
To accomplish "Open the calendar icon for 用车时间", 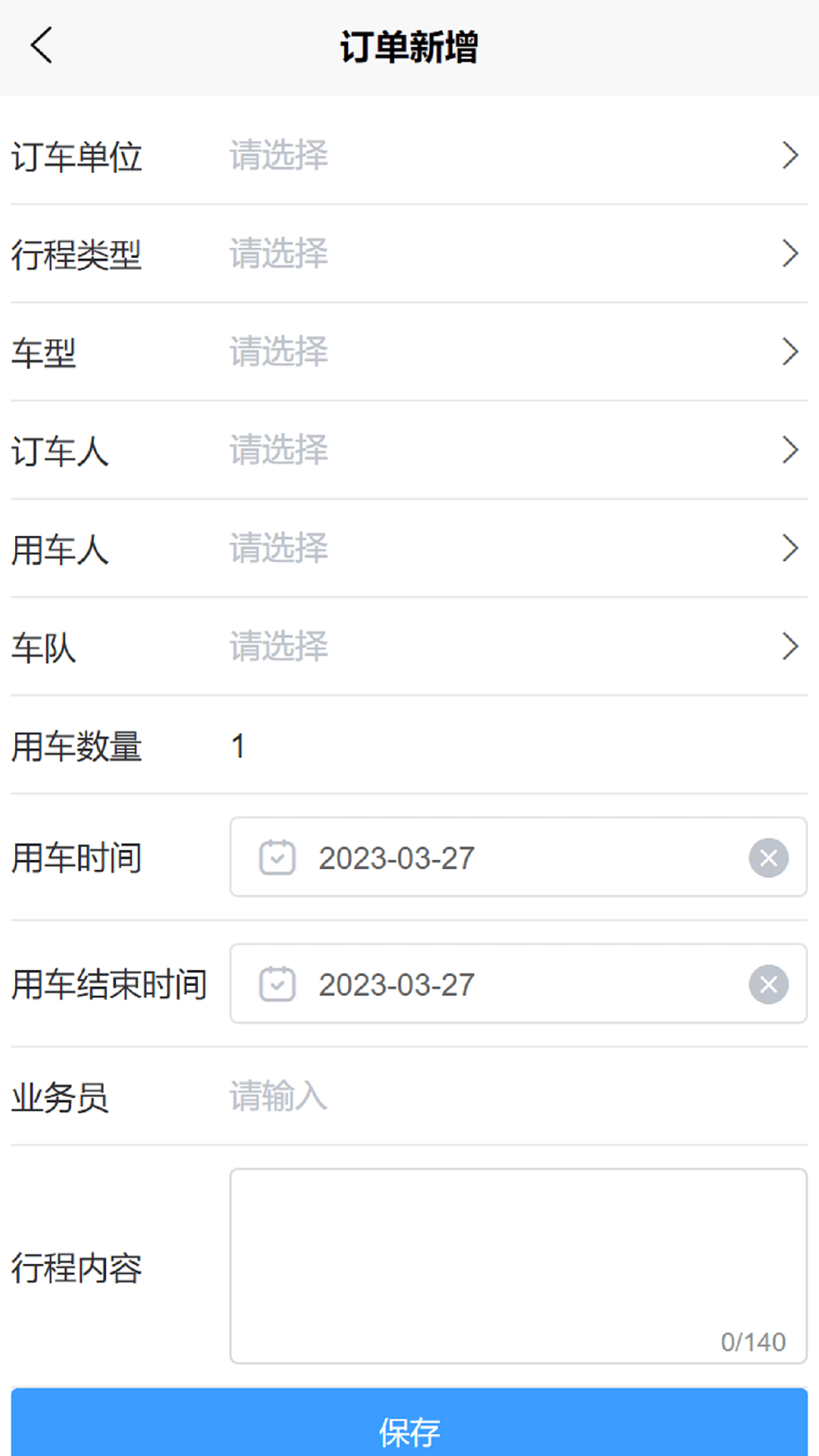I will click(x=276, y=857).
